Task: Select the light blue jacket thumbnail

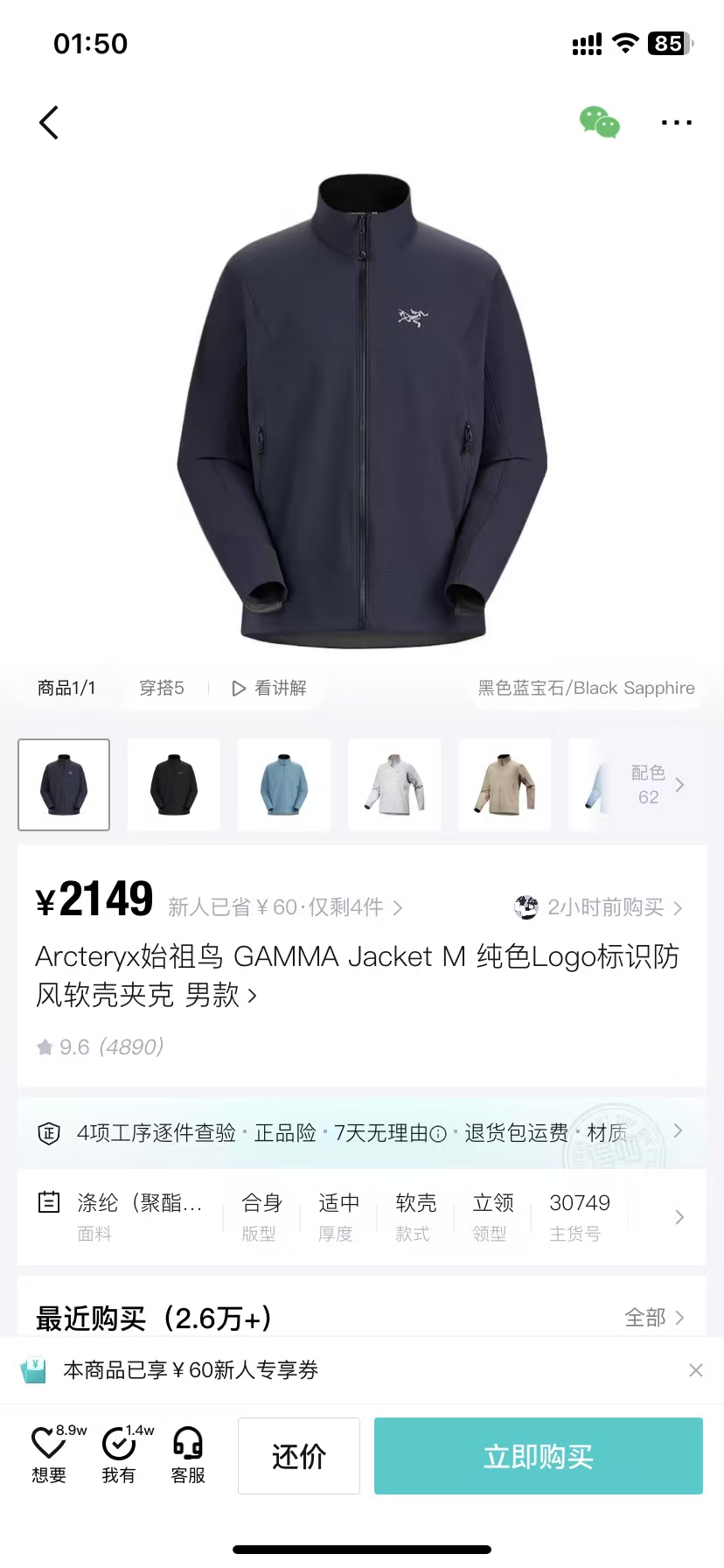Action: click(284, 785)
